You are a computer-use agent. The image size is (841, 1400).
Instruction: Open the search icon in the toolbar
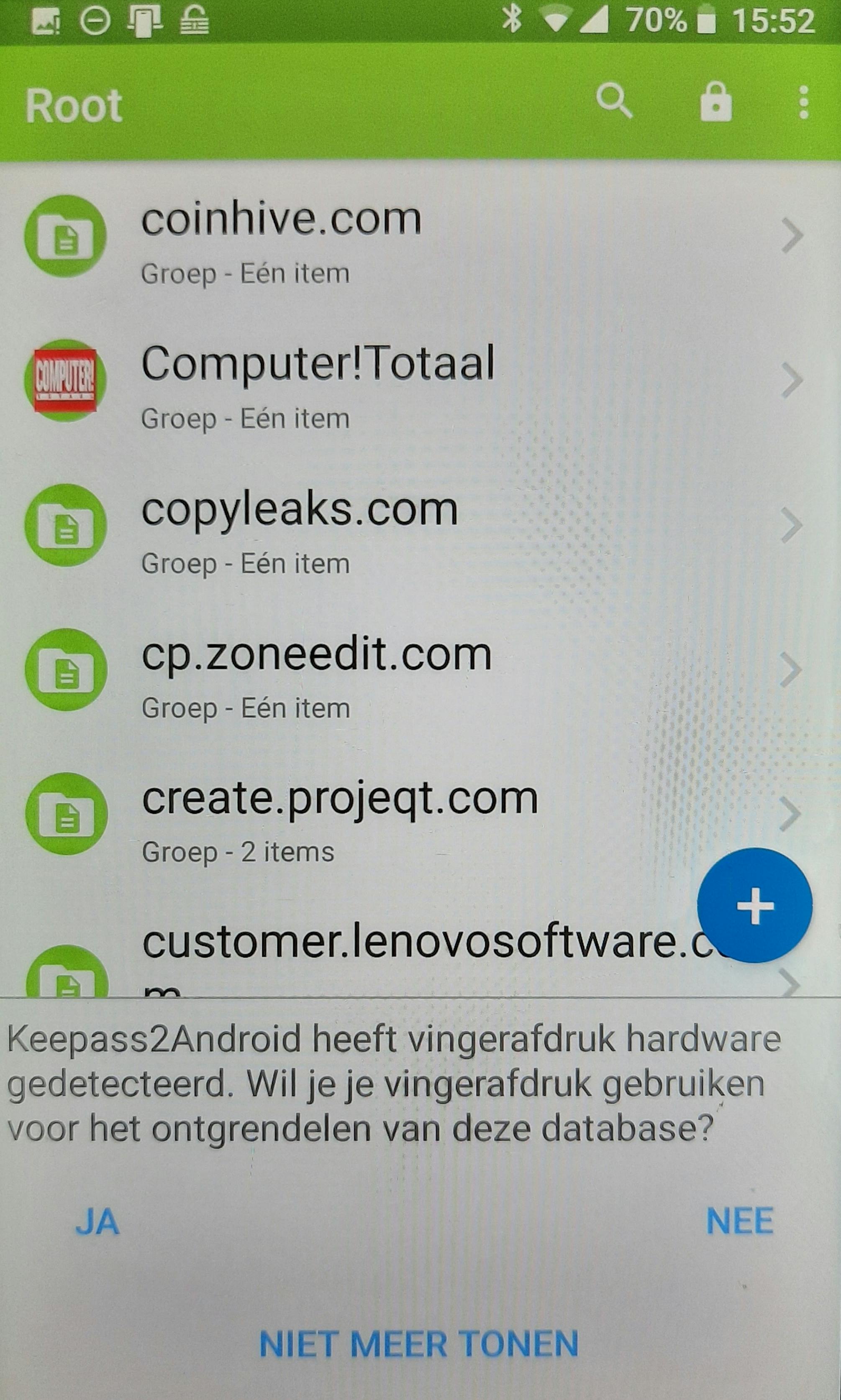click(x=614, y=102)
